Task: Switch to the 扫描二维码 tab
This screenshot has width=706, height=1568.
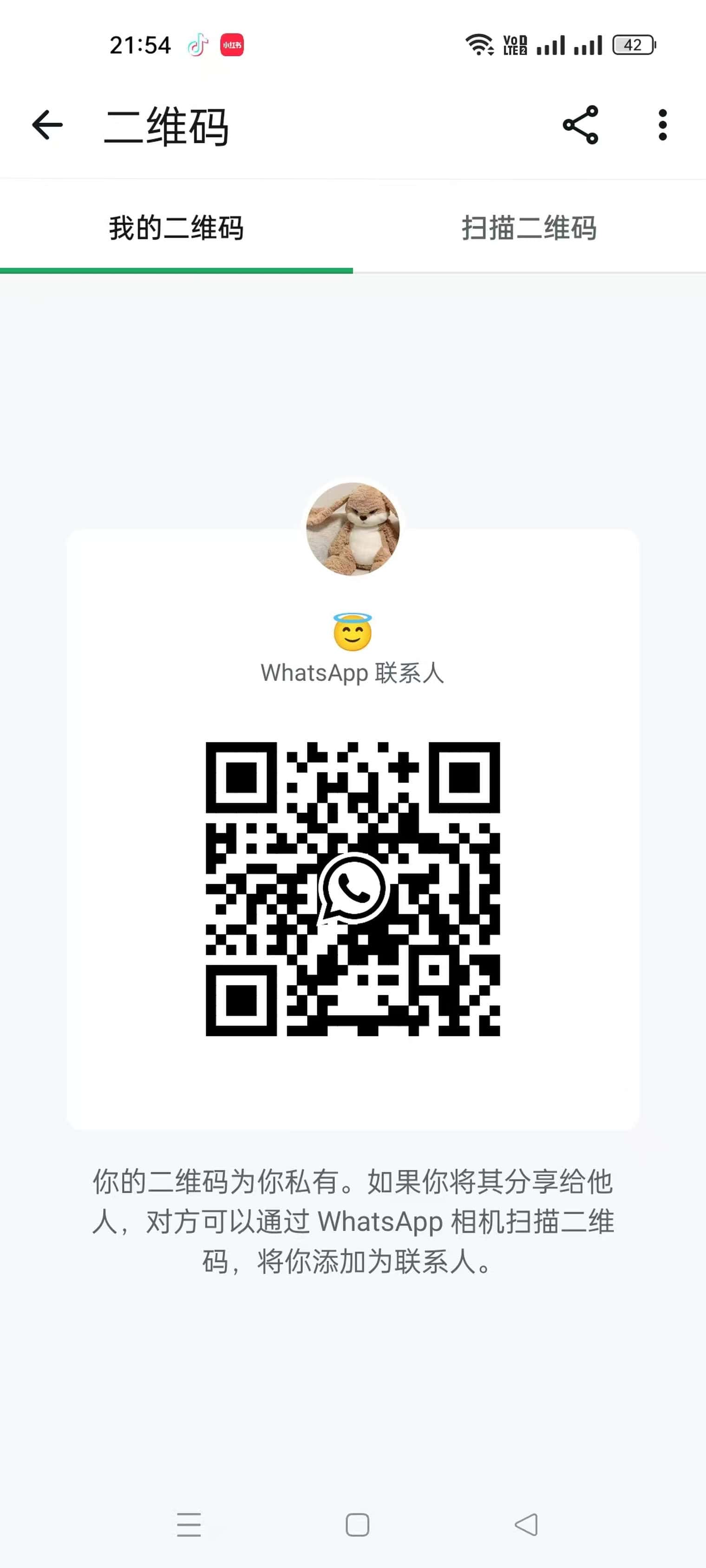Action: 529,228
